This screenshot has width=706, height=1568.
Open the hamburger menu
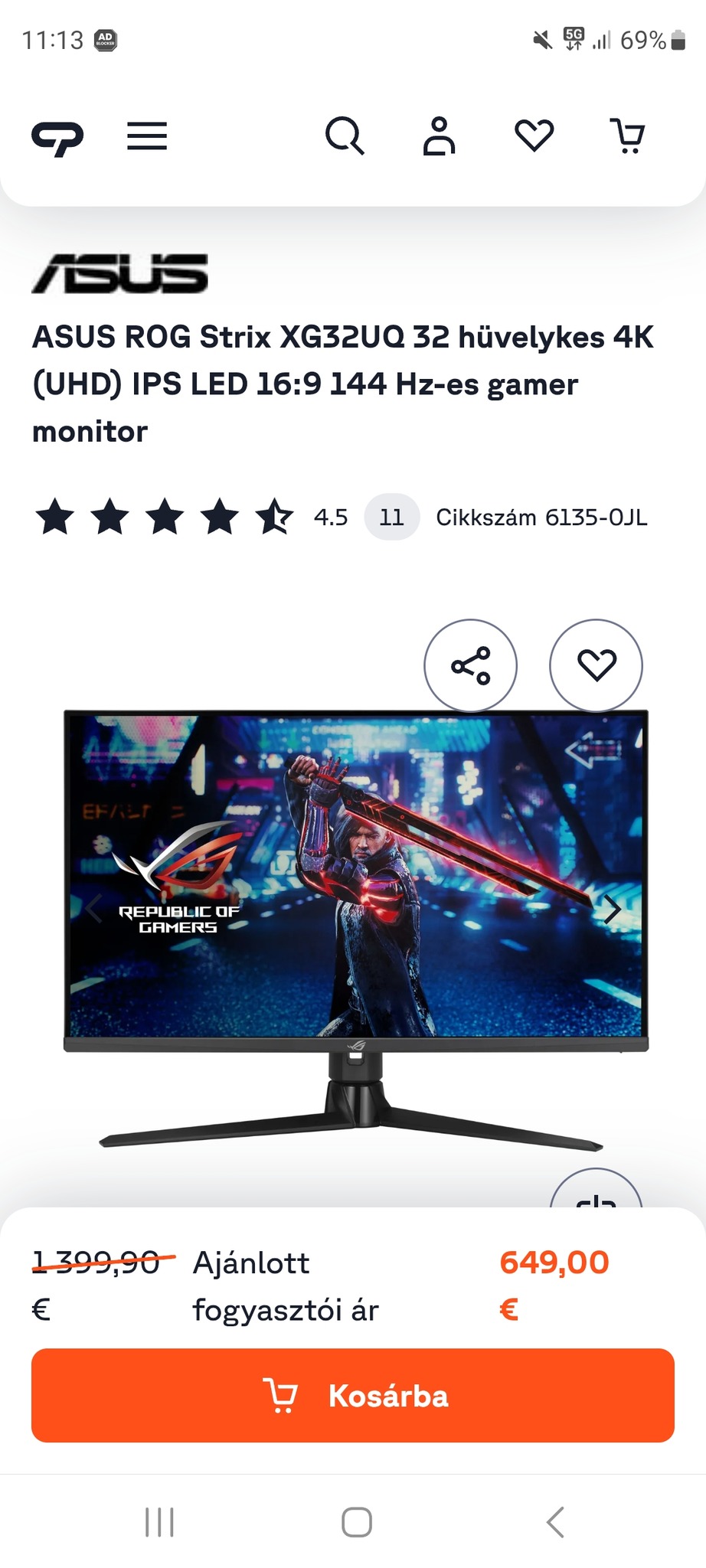[146, 136]
